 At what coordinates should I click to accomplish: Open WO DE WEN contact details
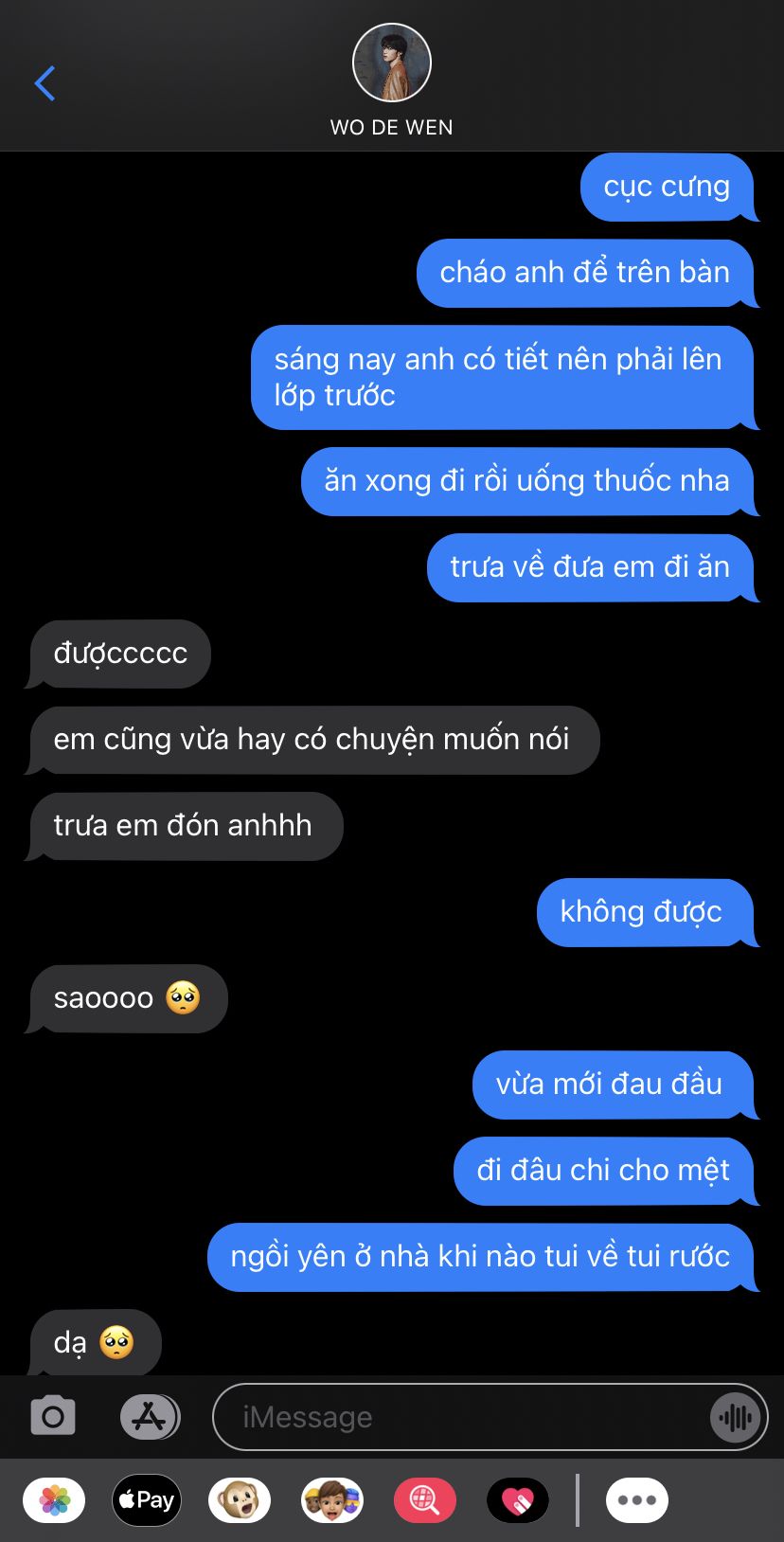pyautogui.click(x=391, y=80)
